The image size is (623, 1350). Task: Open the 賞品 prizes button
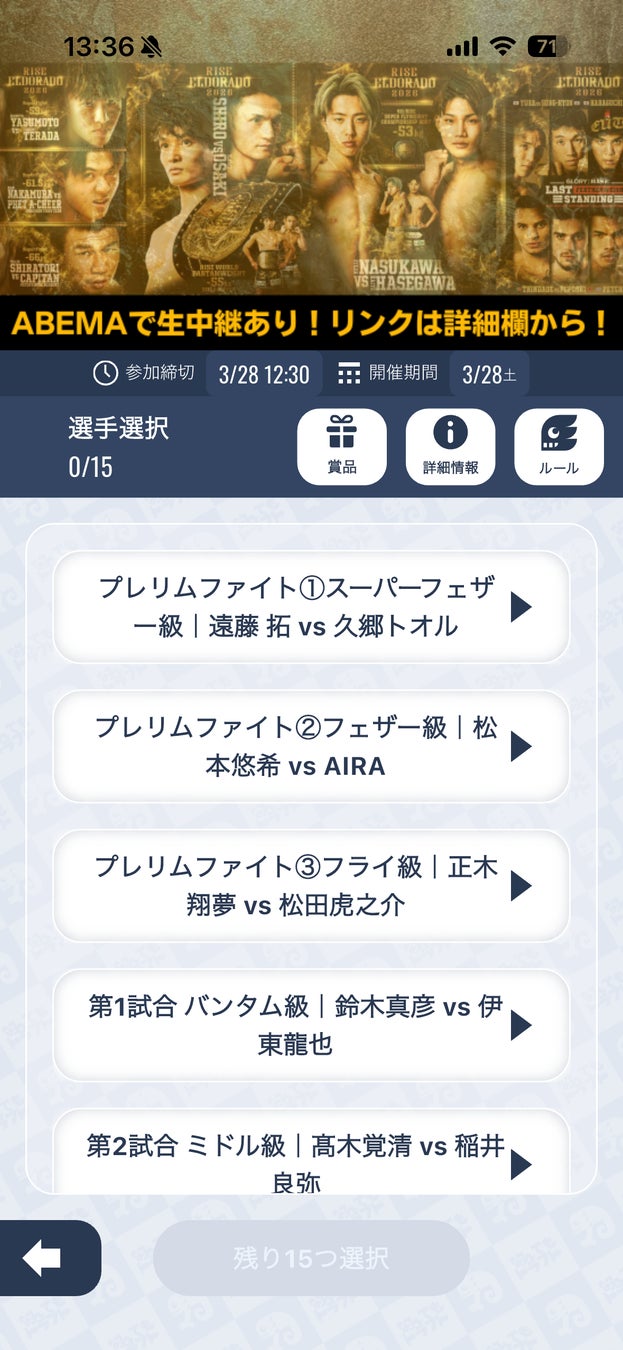342,447
